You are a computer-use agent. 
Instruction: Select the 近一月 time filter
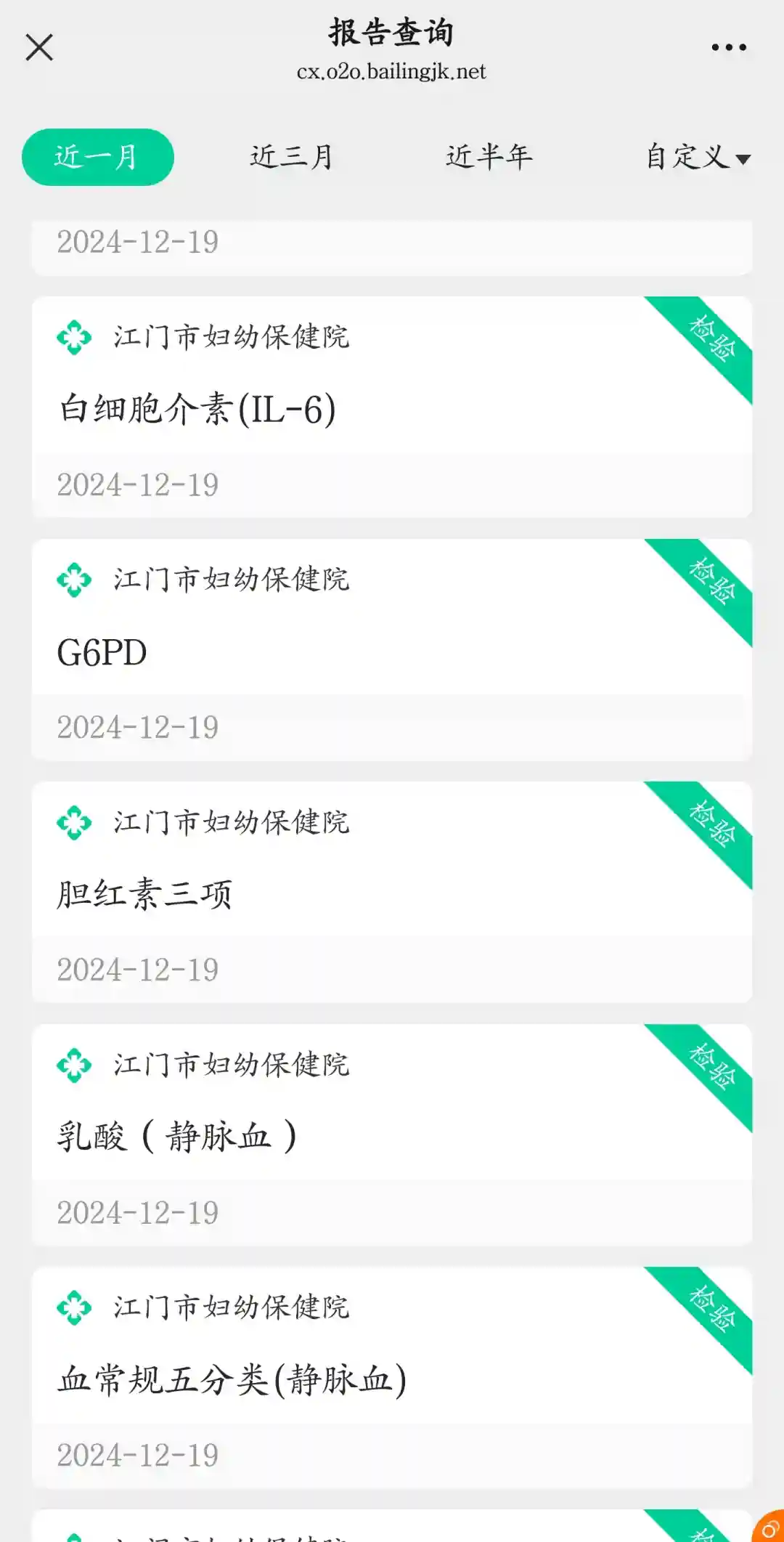click(x=97, y=157)
